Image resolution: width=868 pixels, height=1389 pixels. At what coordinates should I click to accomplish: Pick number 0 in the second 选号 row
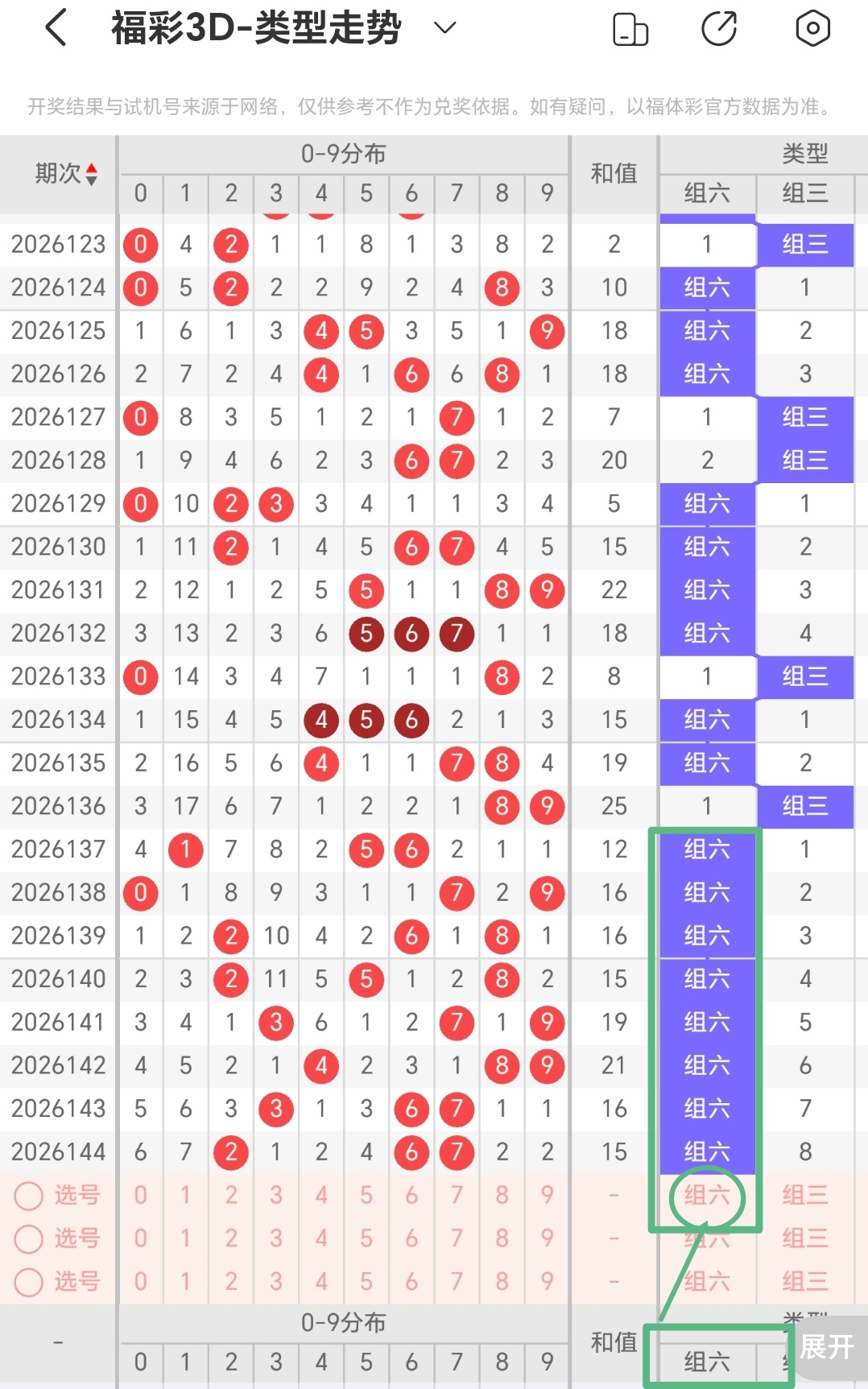141,1238
